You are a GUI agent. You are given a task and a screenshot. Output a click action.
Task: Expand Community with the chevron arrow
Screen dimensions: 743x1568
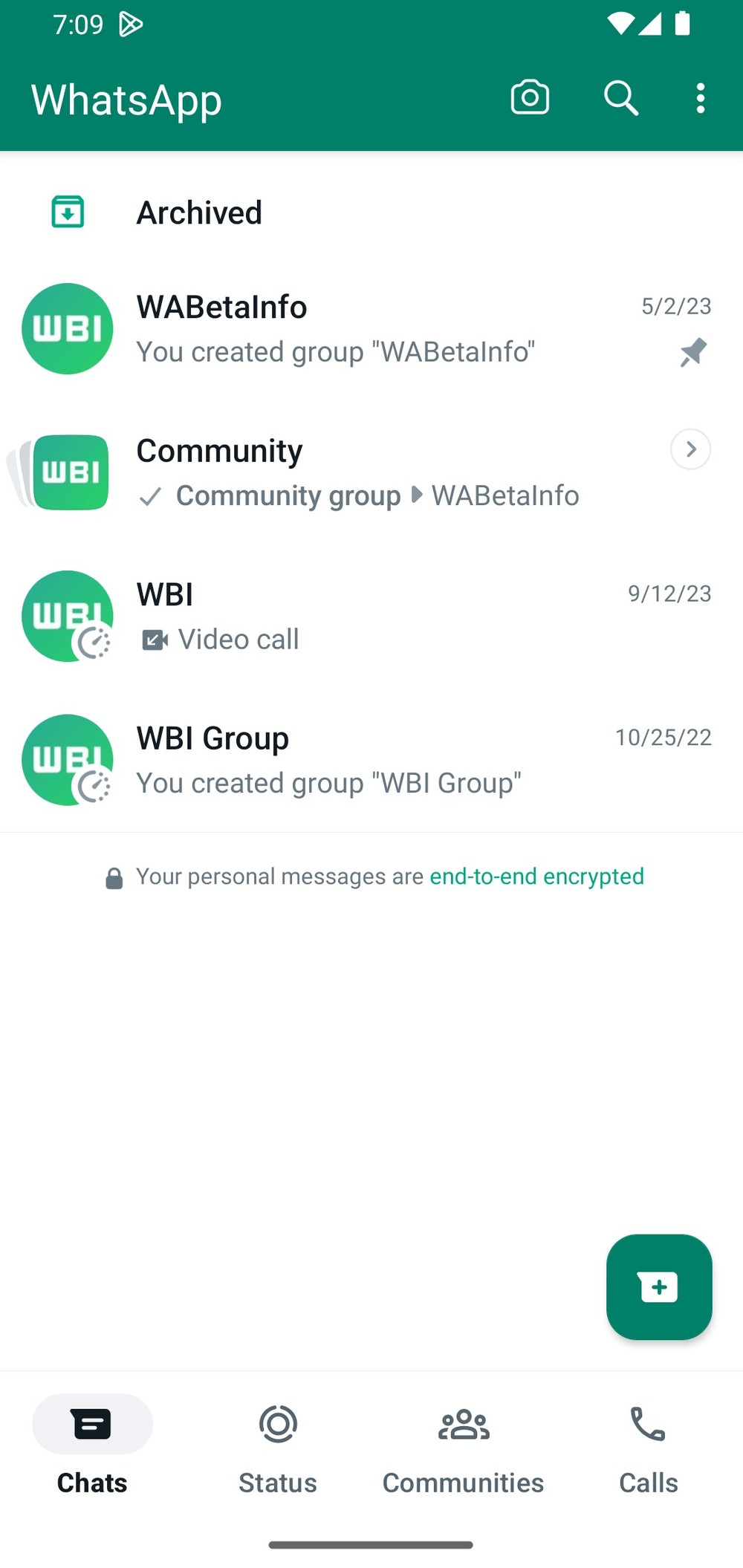pyautogui.click(x=690, y=449)
